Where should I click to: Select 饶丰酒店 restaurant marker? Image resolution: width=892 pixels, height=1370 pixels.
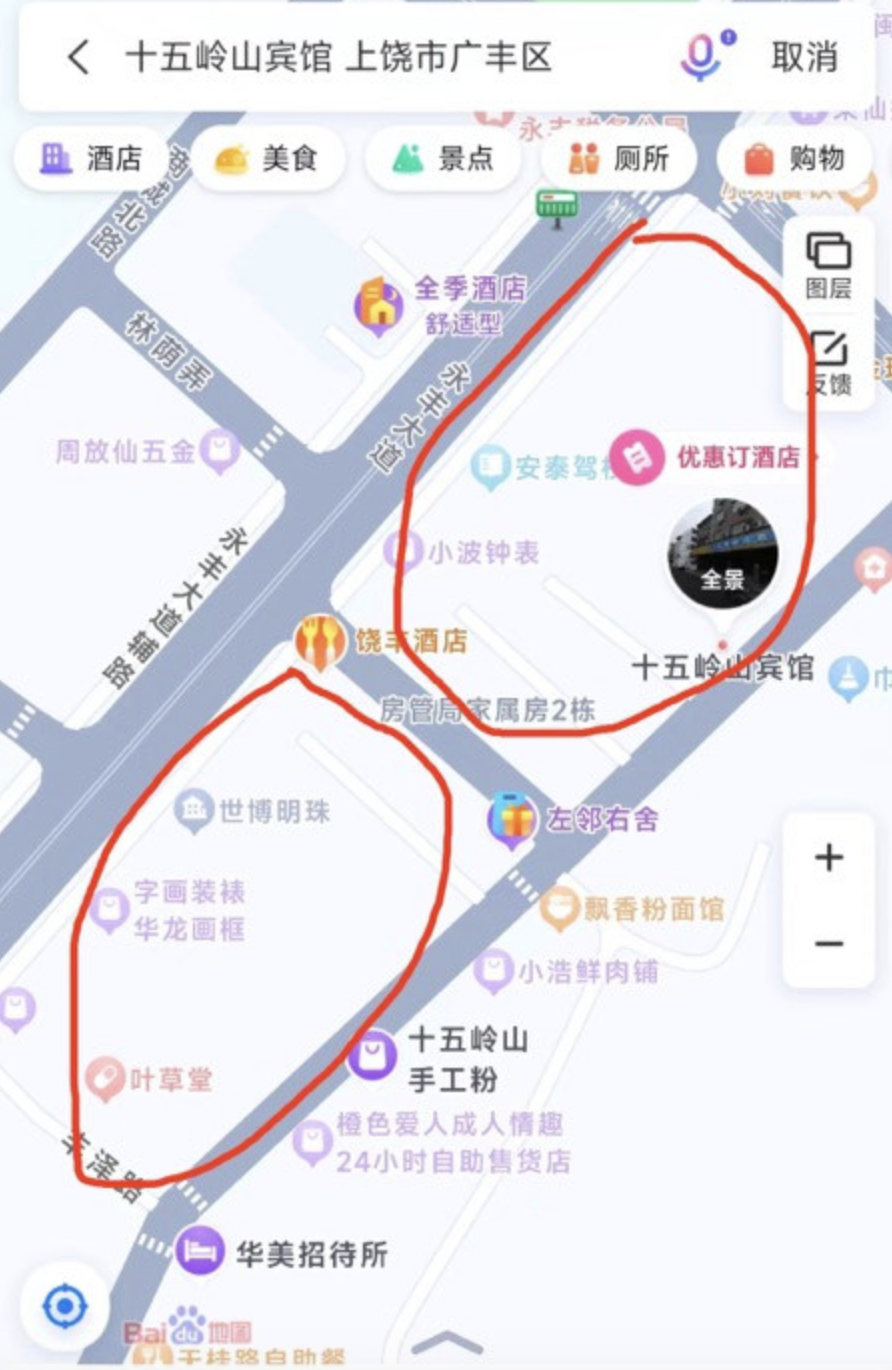click(321, 641)
